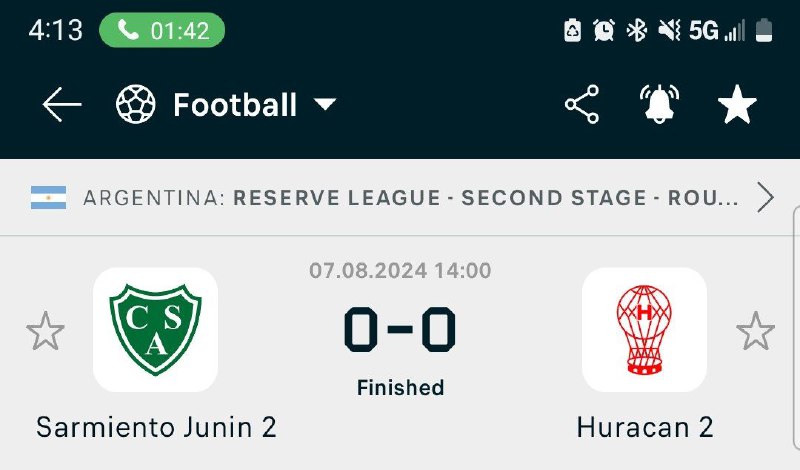This screenshot has height=470, width=800.
Task: Favorite Huracan 2 team
Action: 755,331
